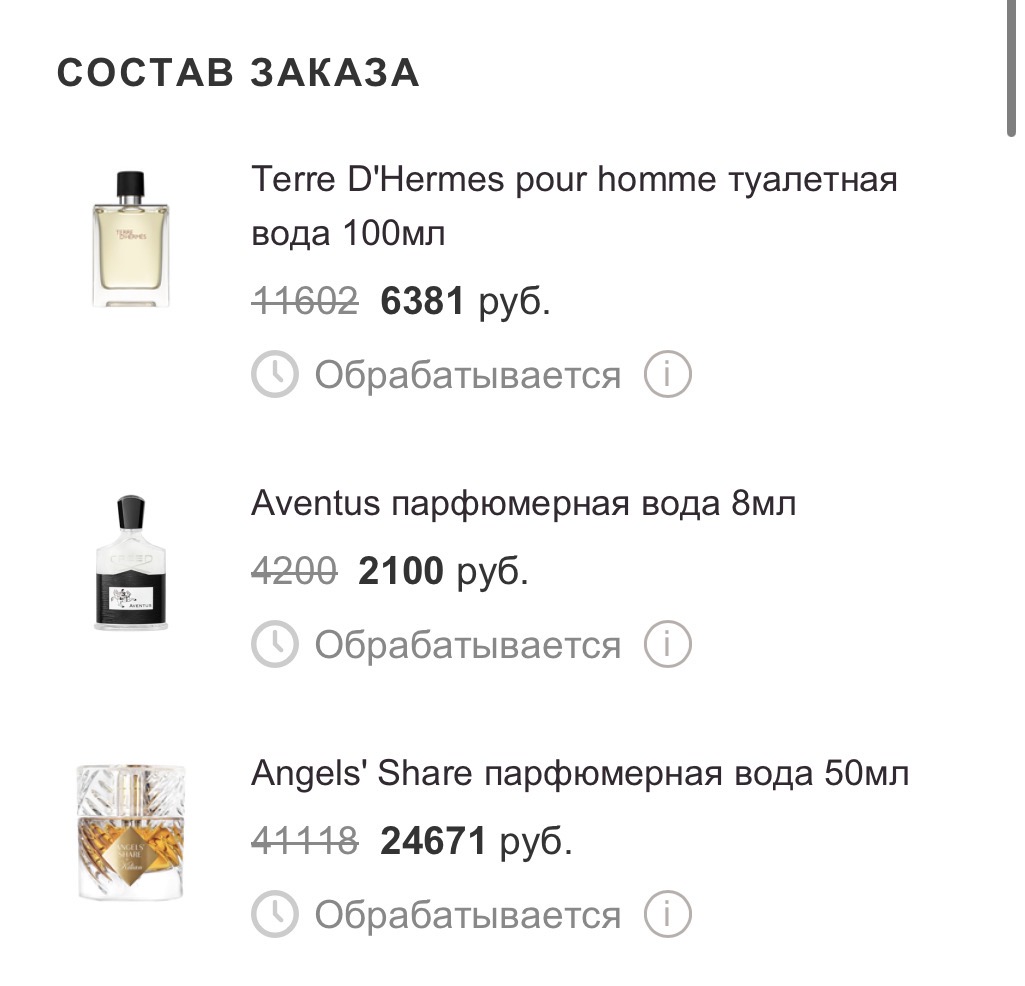Open the Aventus bottle product image
This screenshot has height=986, width=1025.
pyautogui.click(x=131, y=561)
